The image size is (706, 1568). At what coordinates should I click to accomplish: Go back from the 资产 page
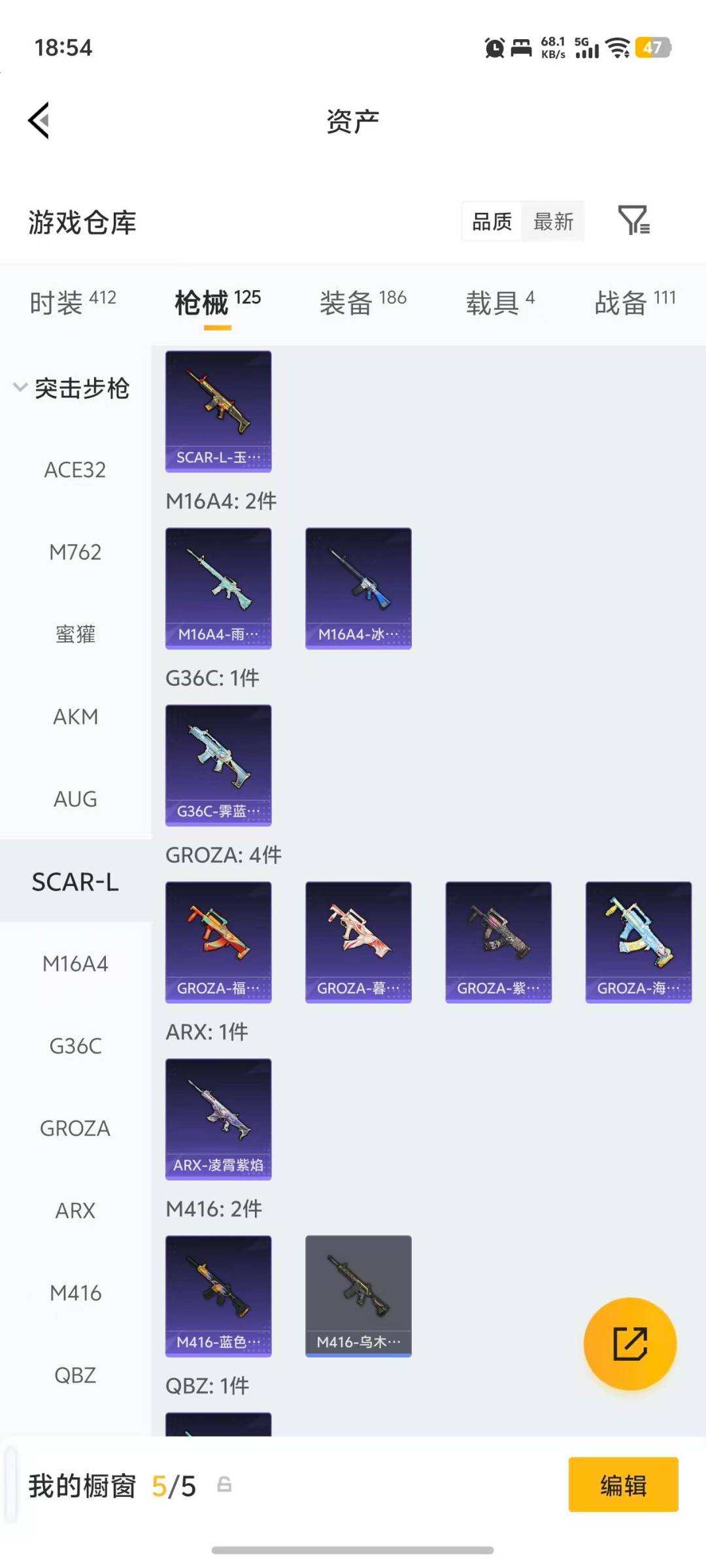click(39, 121)
